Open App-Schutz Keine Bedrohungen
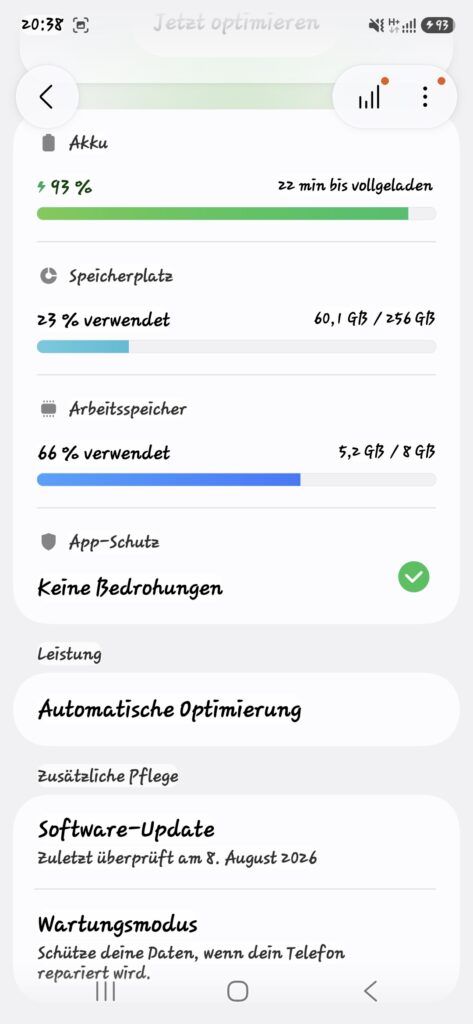The width and height of the screenshot is (473, 1024). 236,566
